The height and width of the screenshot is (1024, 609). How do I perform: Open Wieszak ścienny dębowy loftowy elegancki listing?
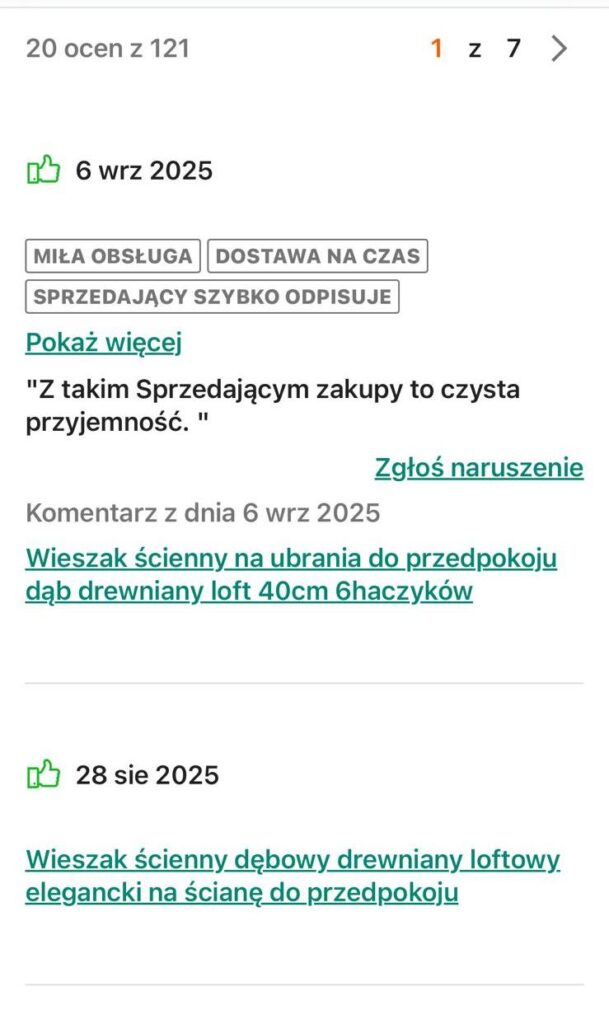pos(292,875)
